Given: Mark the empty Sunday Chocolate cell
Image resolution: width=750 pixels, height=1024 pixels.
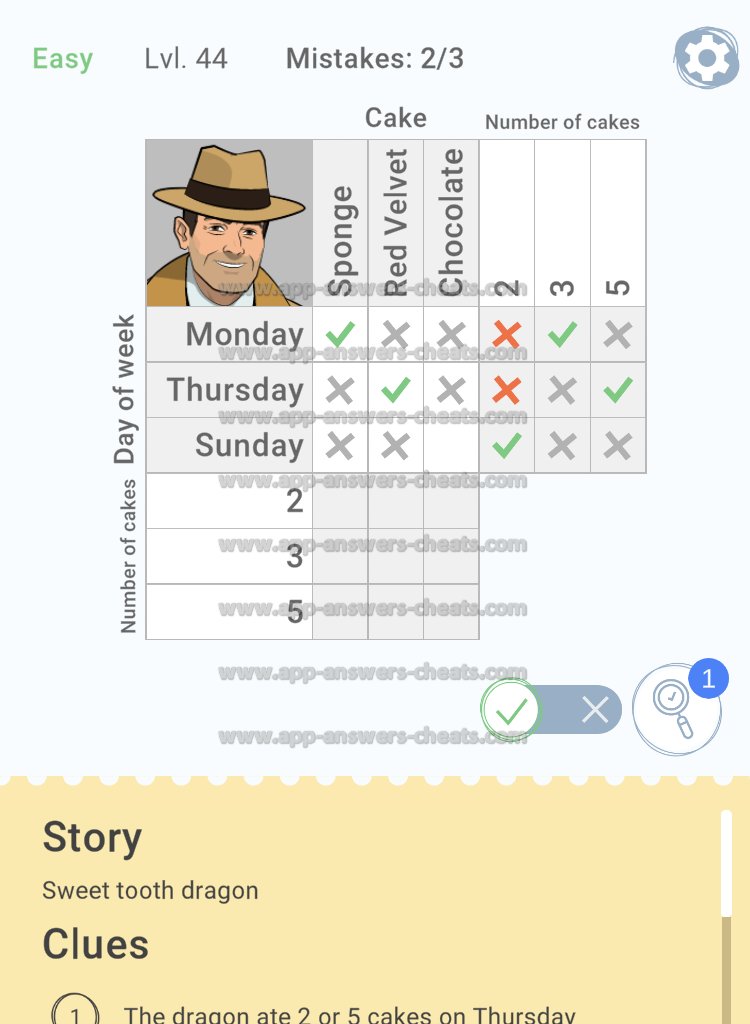Looking at the screenshot, I should point(451,446).
